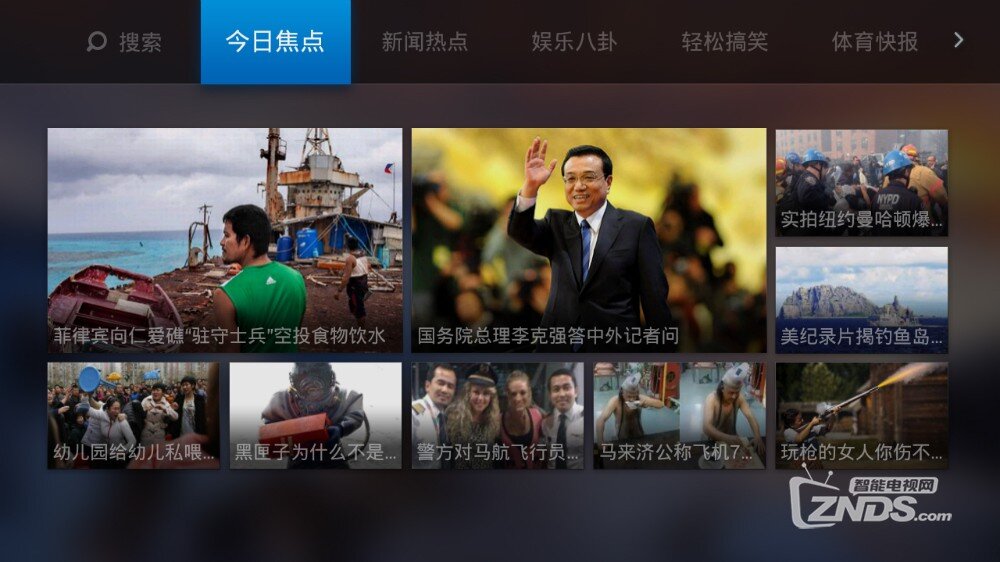This screenshot has height=562, width=1000.
Task: Play the 国务院总理李克强答中外记者问 video
Action: click(x=588, y=240)
